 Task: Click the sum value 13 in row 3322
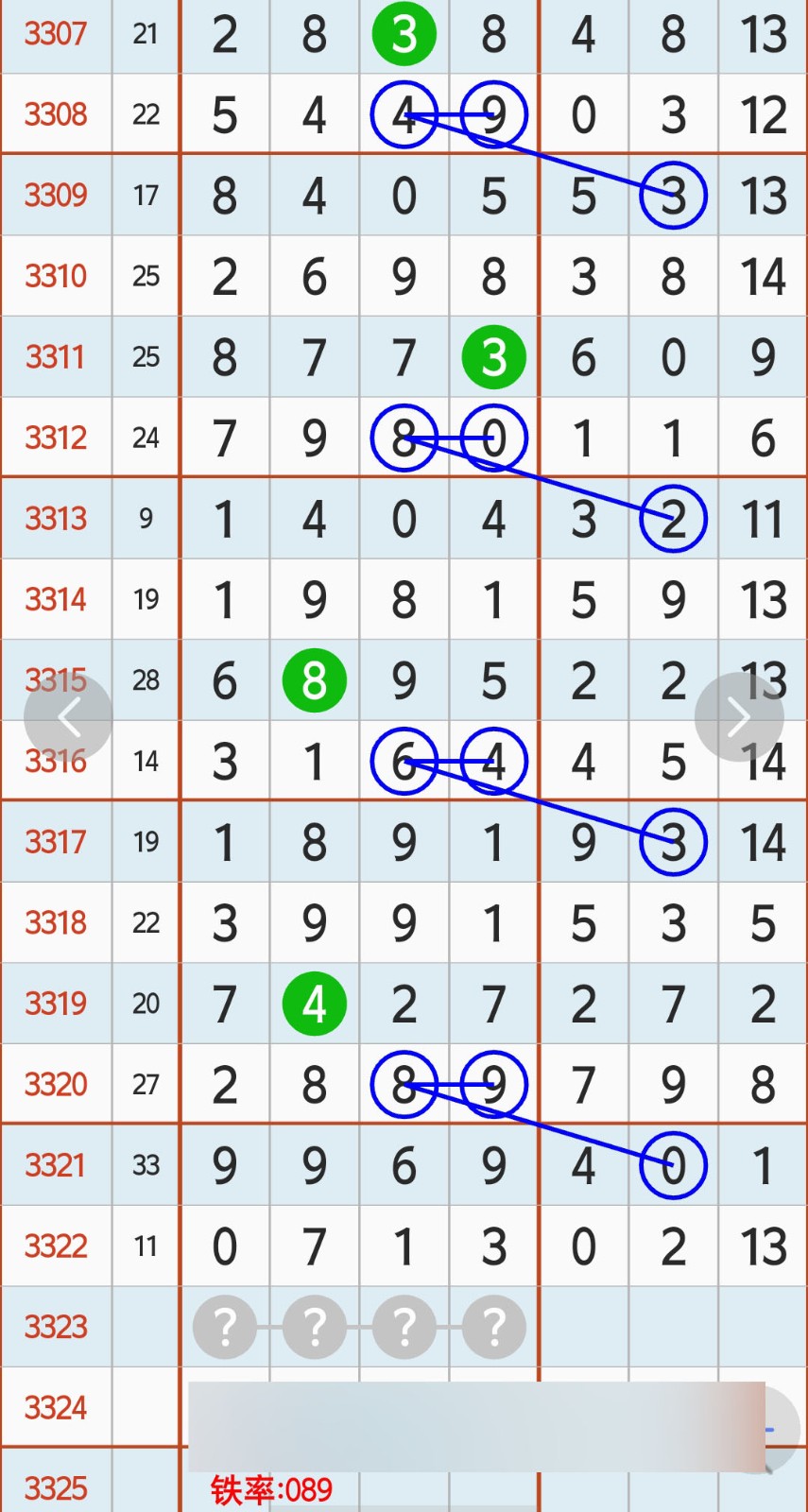click(762, 1246)
